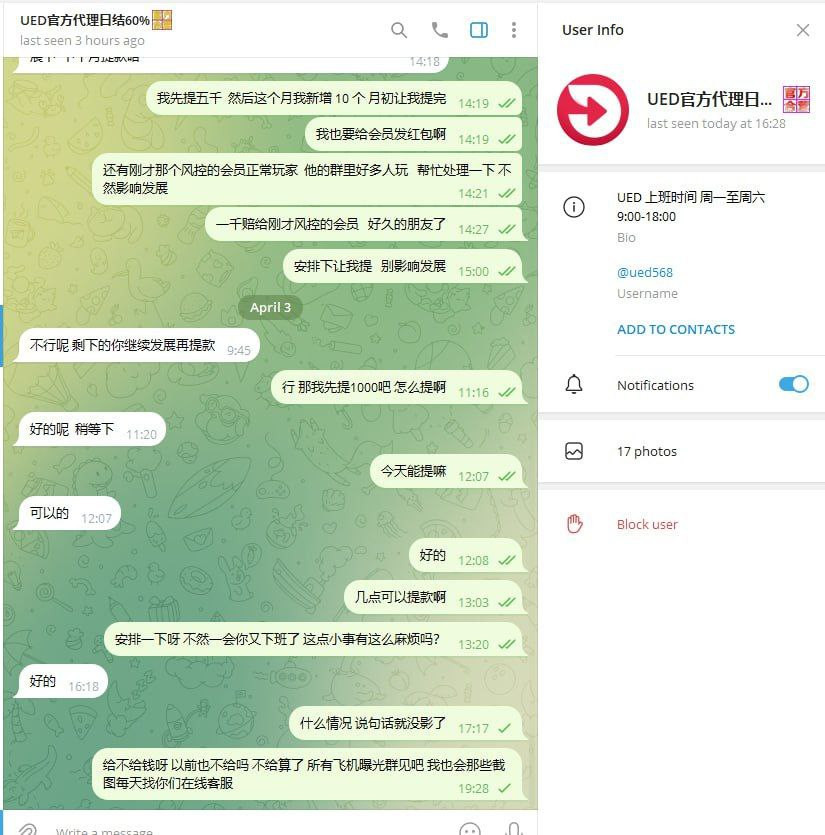Open the @ued568 username link
825x835 pixels.
tap(645, 272)
